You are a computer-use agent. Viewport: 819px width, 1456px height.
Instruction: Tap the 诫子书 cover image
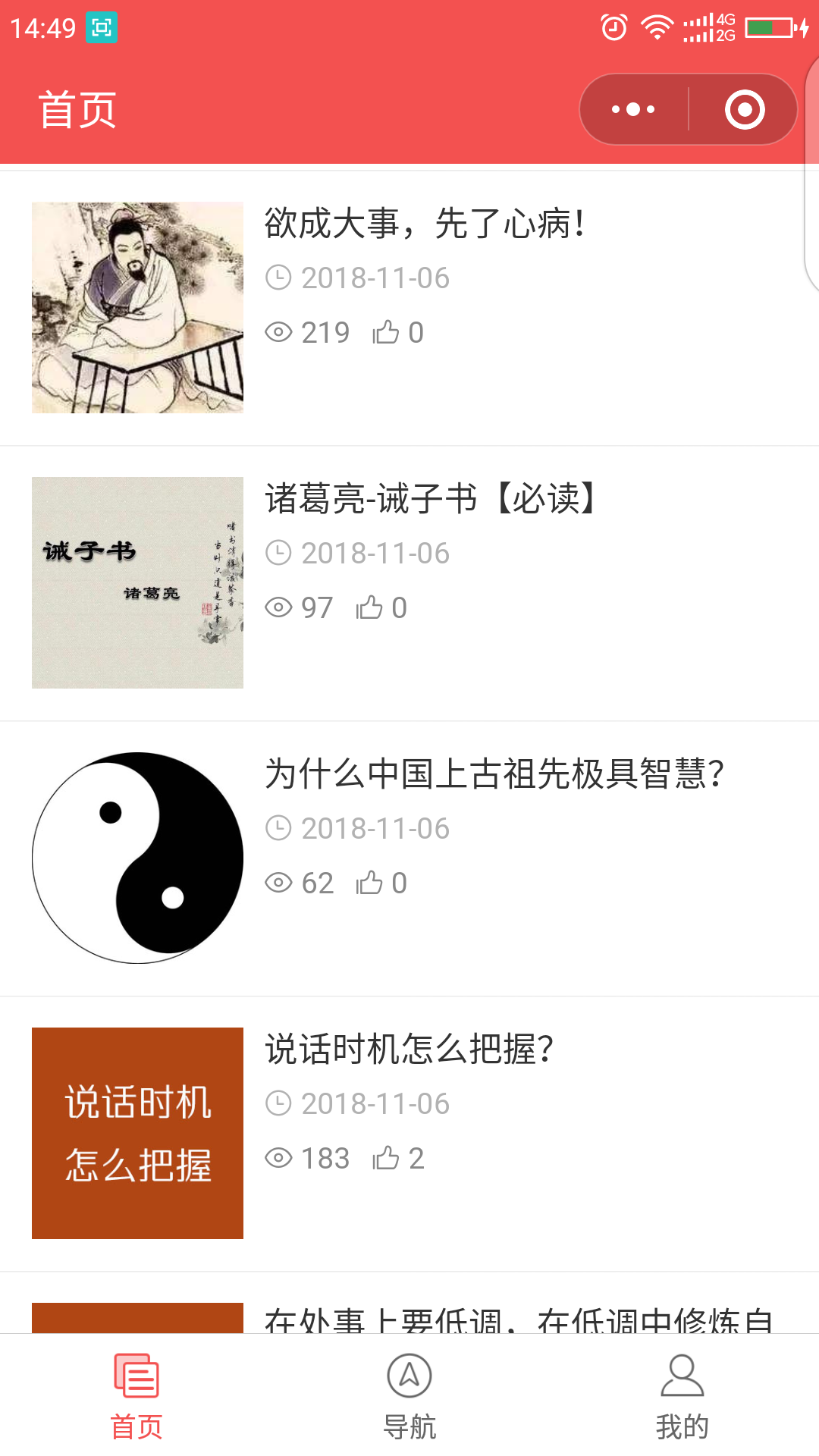pyautogui.click(x=137, y=582)
